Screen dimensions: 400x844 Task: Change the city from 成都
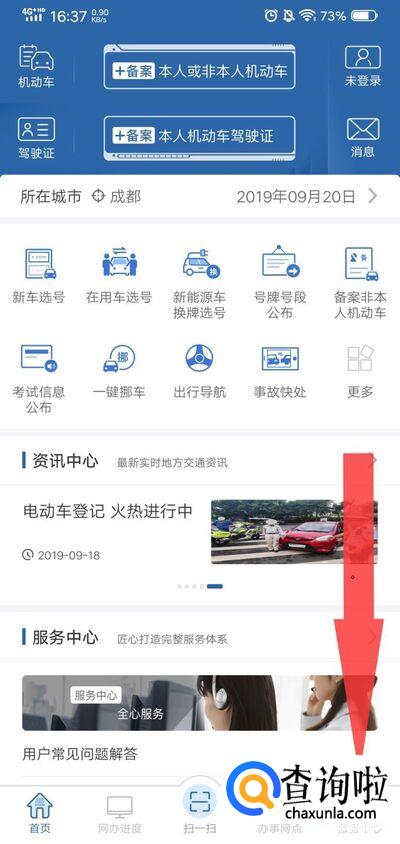click(116, 196)
